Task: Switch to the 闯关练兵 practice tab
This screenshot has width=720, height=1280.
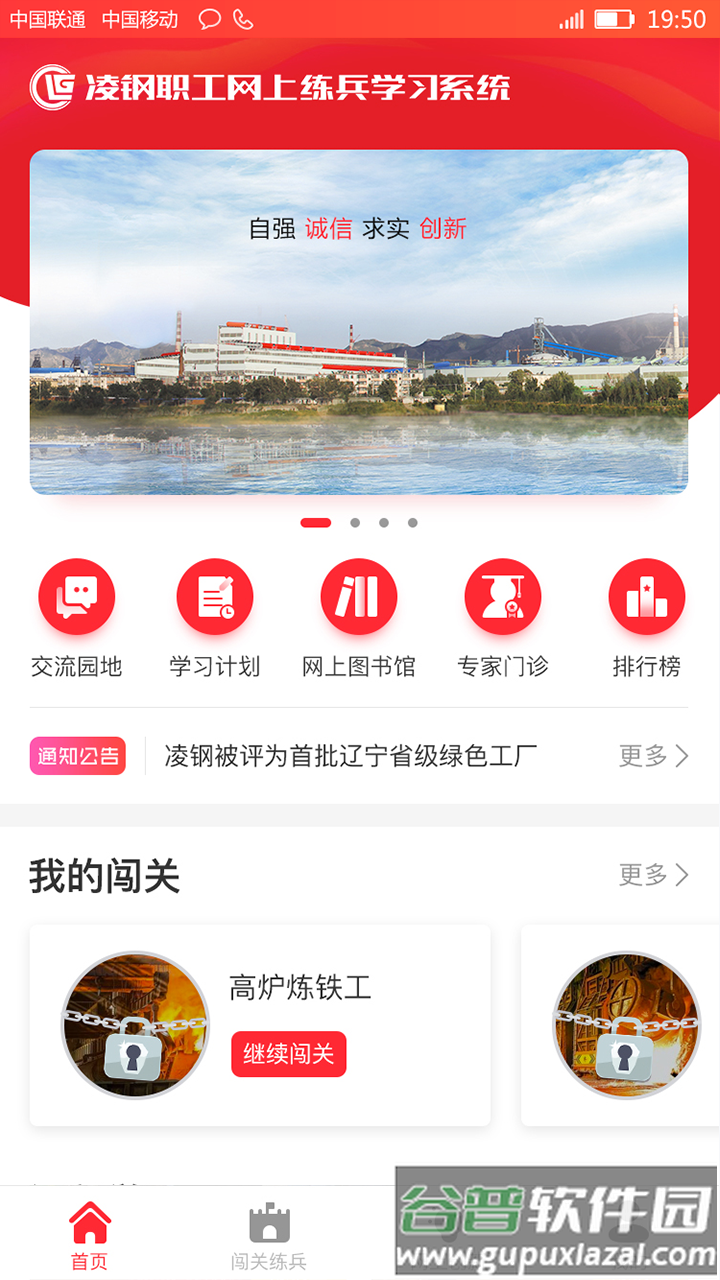Action: 266,1232
